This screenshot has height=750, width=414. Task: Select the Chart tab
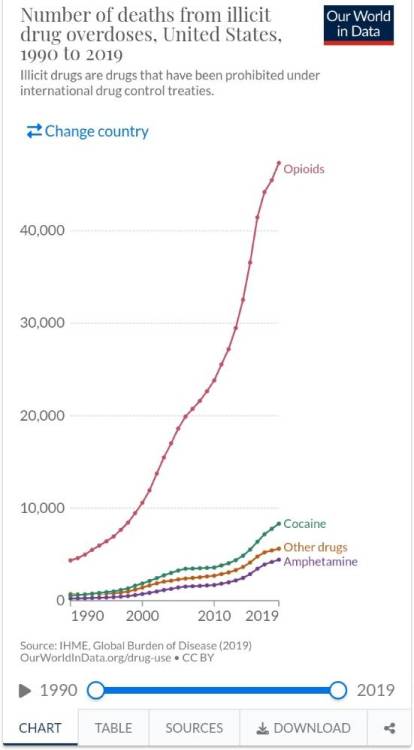40,728
